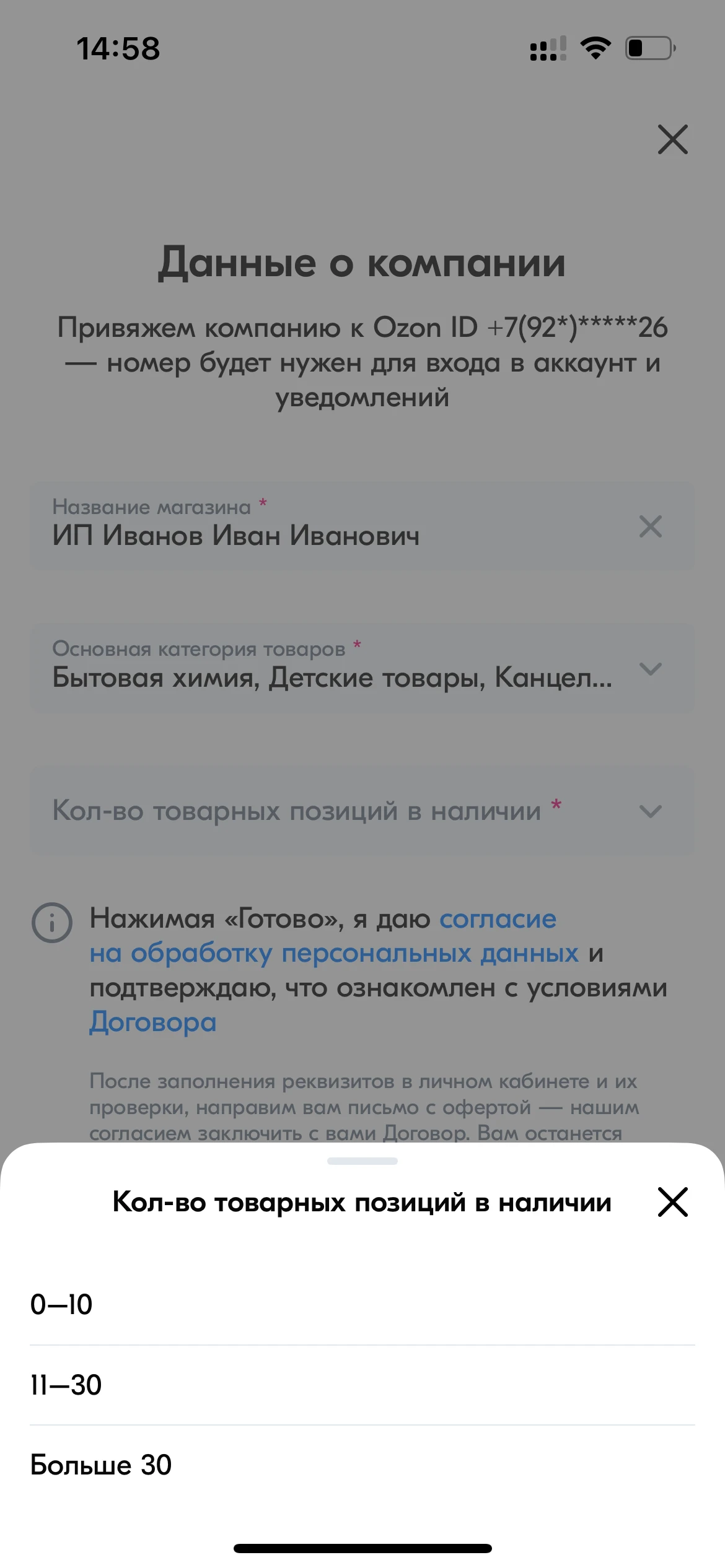Close the bottom sheet with X

pyautogui.click(x=672, y=1202)
